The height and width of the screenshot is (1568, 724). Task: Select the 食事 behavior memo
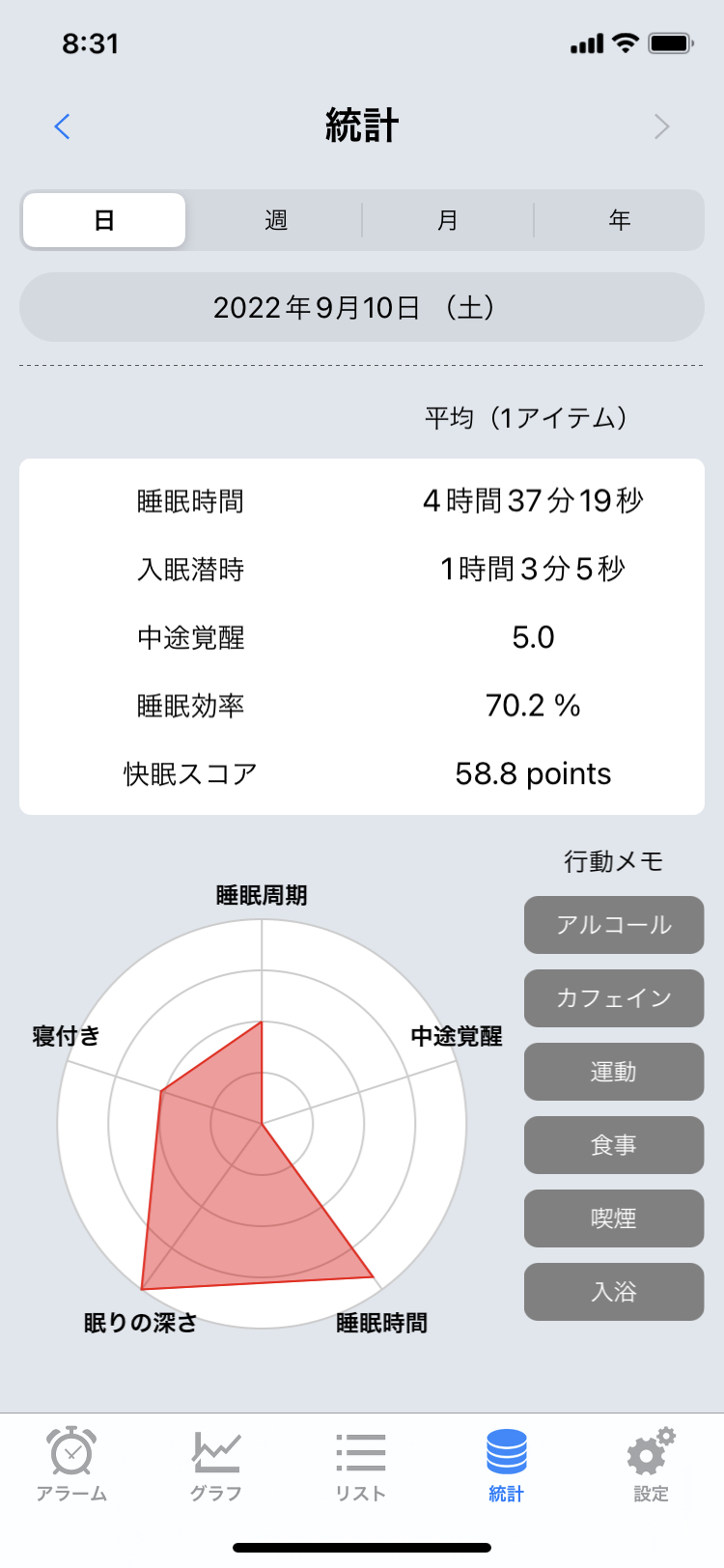click(614, 1145)
